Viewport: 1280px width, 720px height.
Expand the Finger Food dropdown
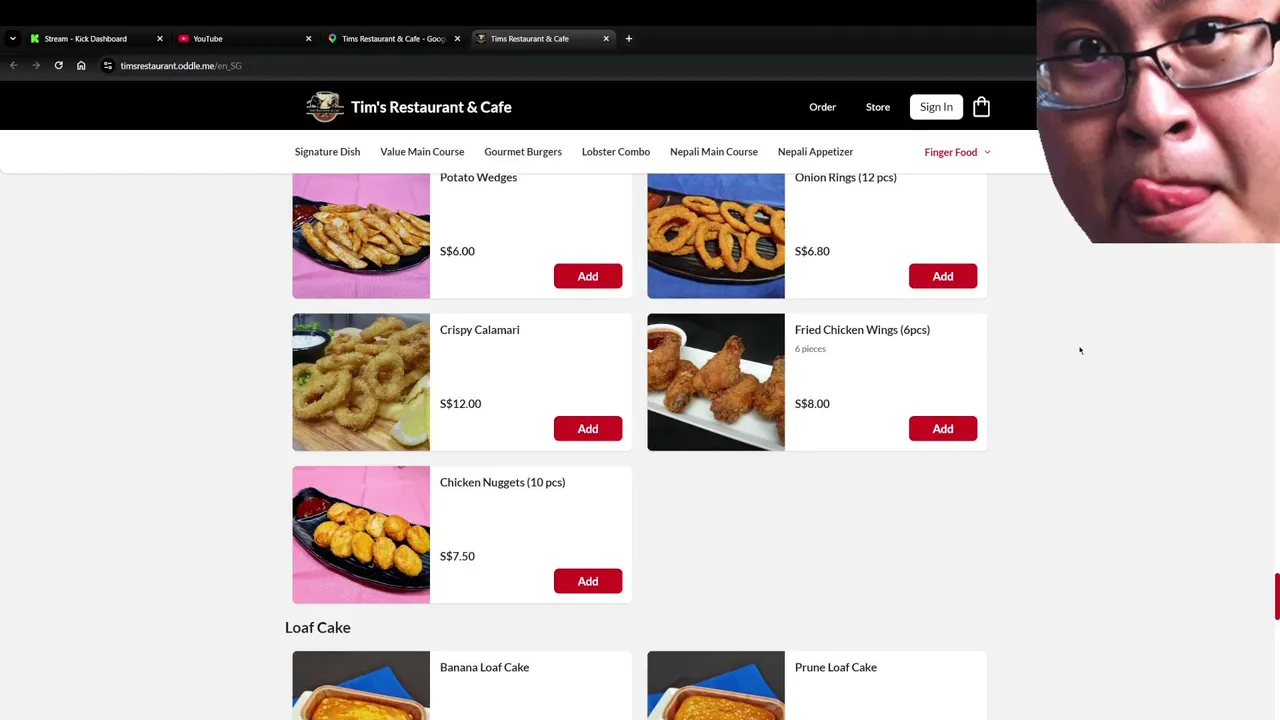tap(957, 152)
